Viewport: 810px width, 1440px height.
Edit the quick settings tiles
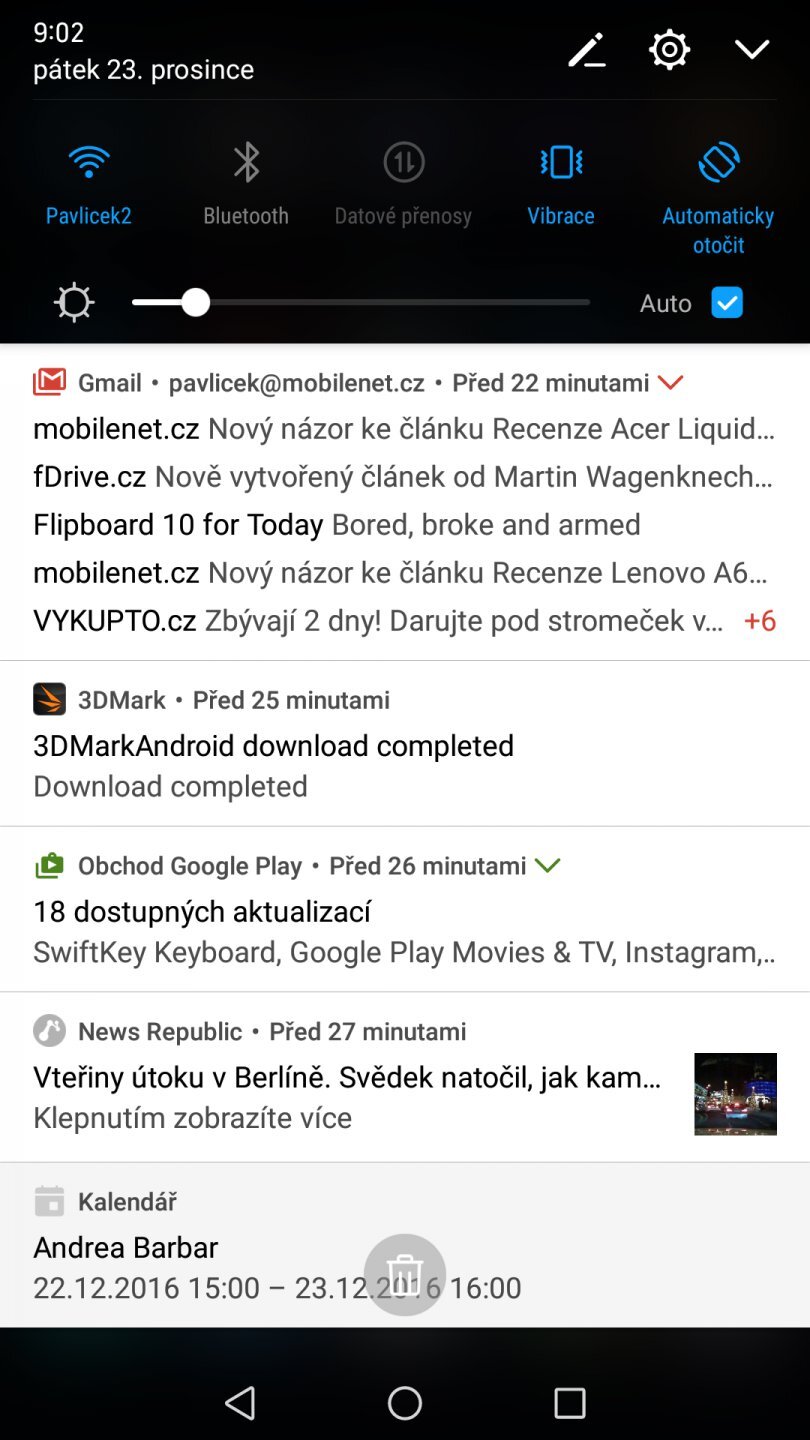click(587, 50)
